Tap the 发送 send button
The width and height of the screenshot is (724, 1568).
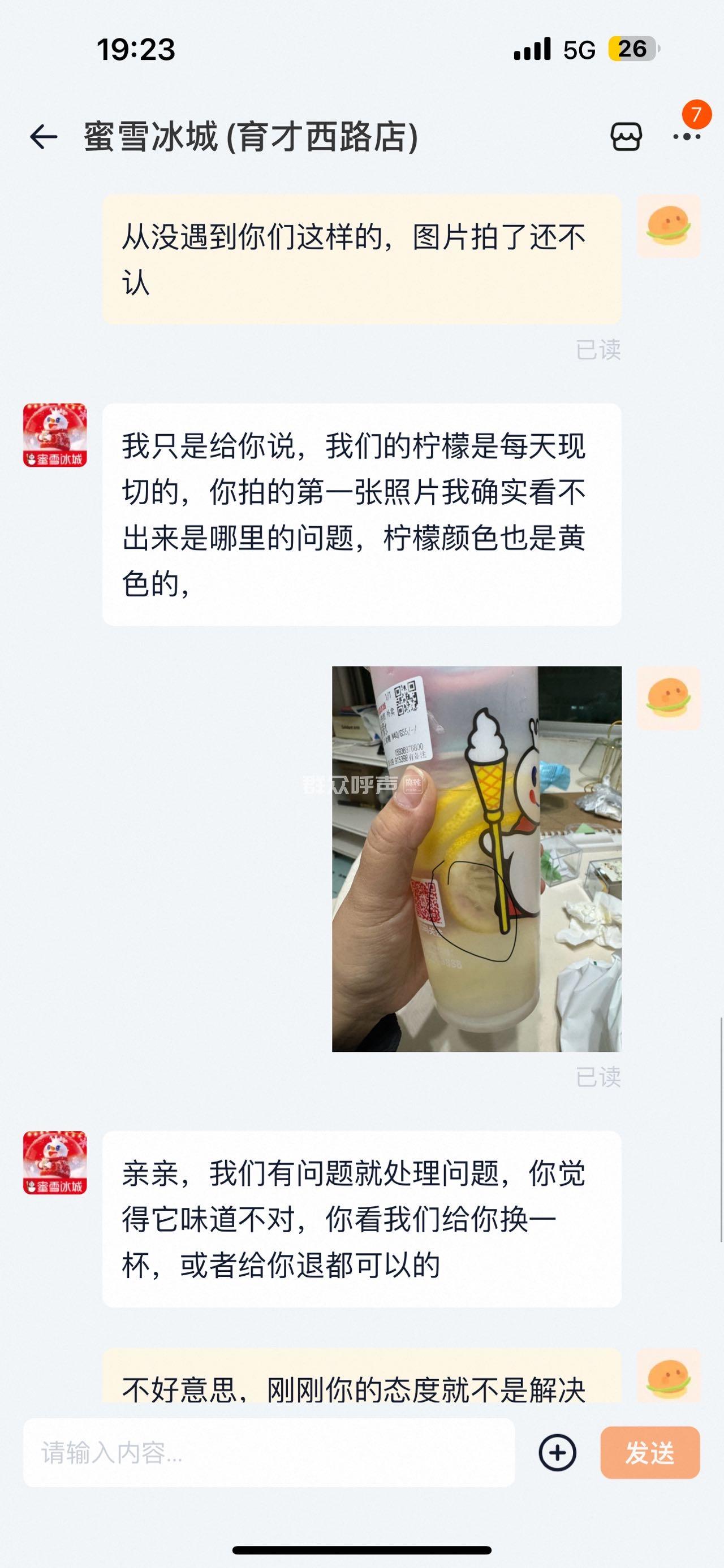tap(650, 1452)
